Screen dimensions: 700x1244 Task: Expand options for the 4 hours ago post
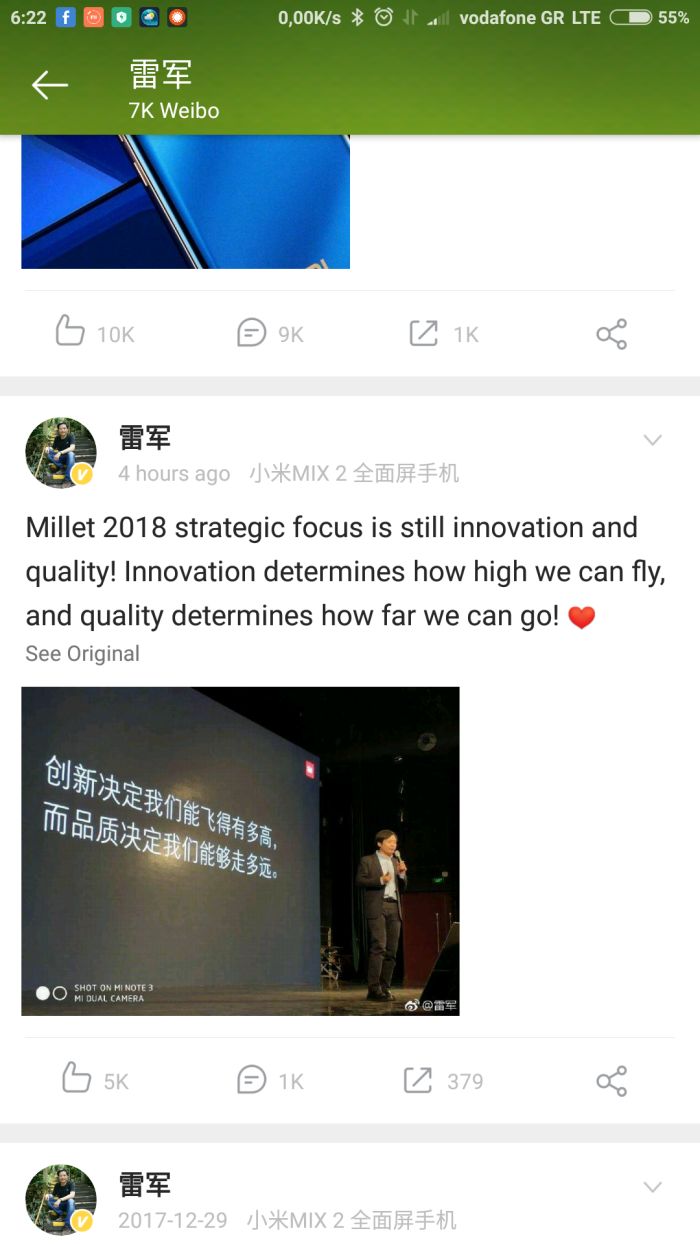(652, 440)
